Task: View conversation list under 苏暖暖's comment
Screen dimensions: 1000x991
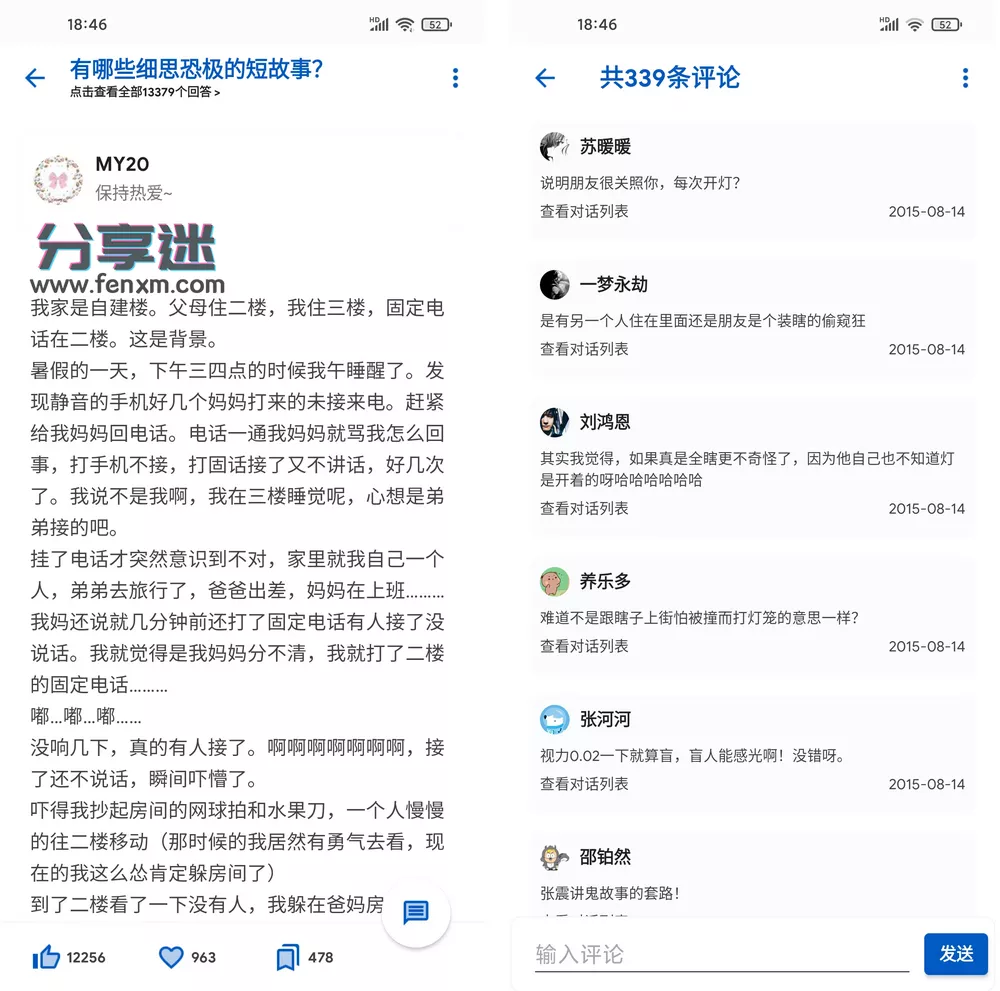Action: coord(584,211)
